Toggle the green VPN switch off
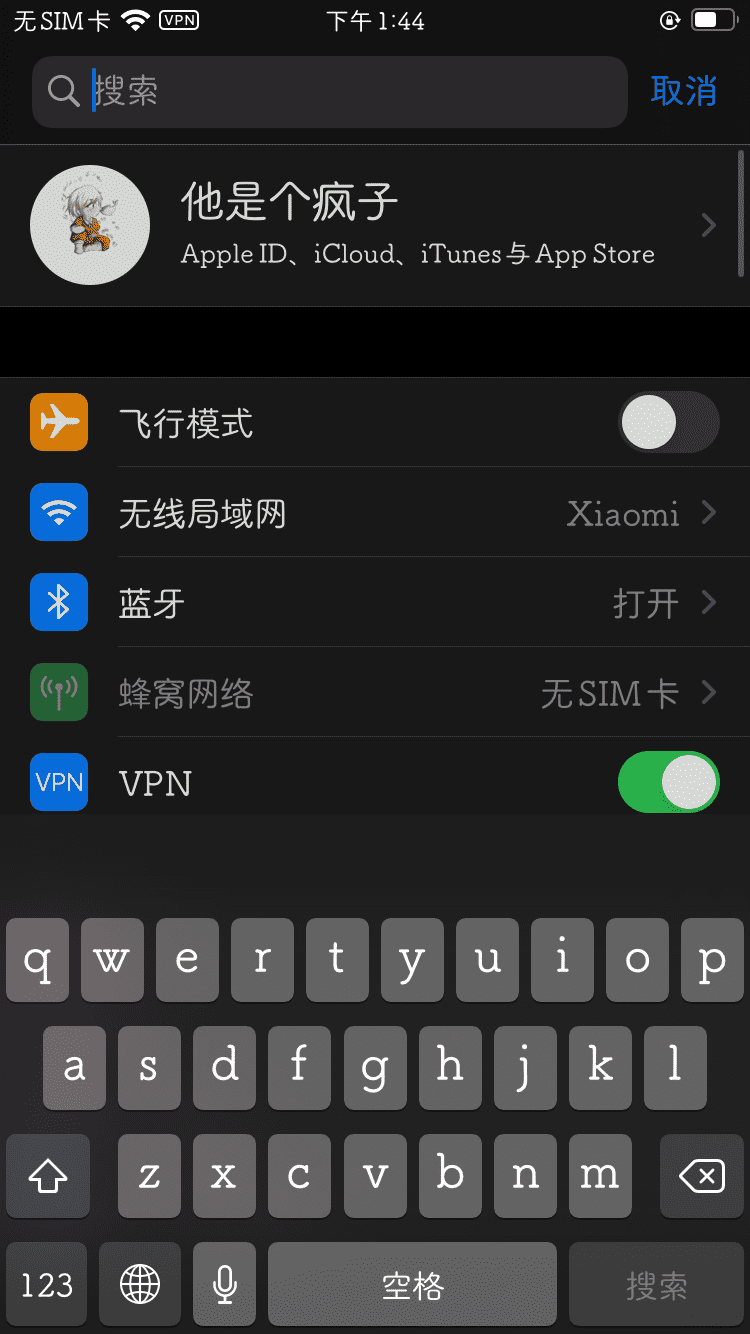The width and height of the screenshot is (750, 1334). 668,782
